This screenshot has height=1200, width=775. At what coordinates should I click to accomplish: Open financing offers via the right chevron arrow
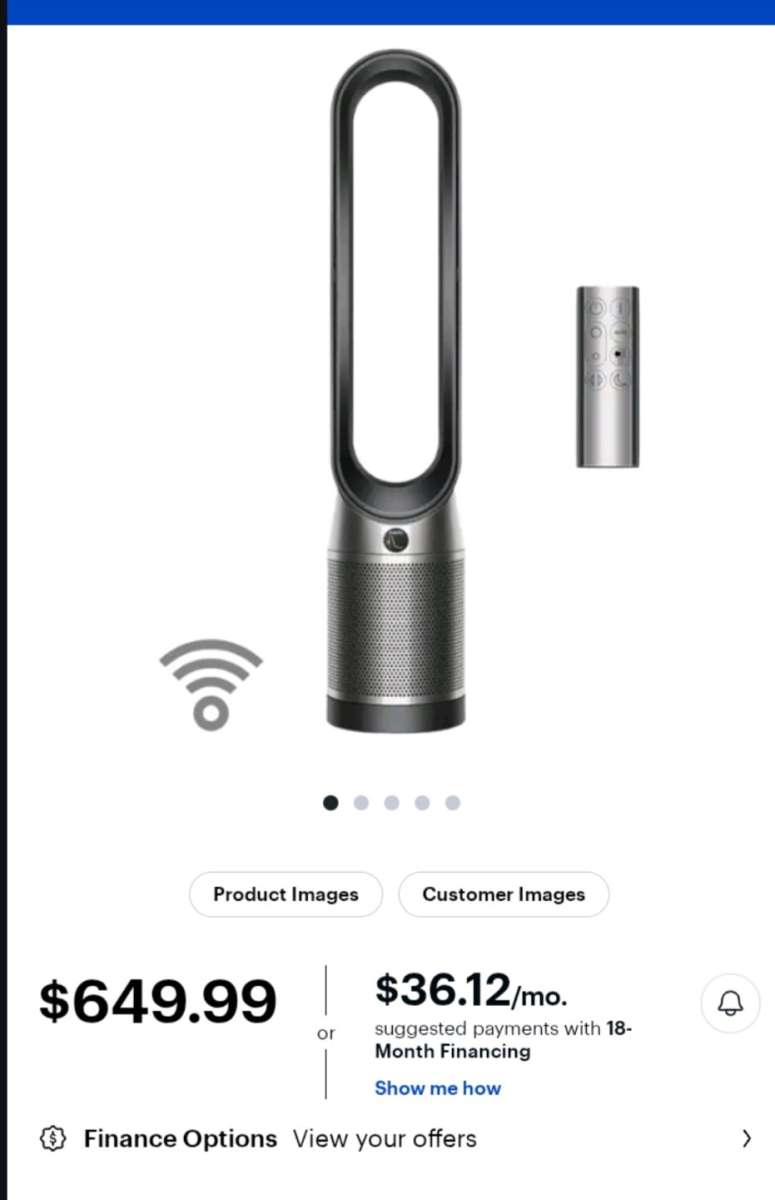click(x=746, y=1138)
